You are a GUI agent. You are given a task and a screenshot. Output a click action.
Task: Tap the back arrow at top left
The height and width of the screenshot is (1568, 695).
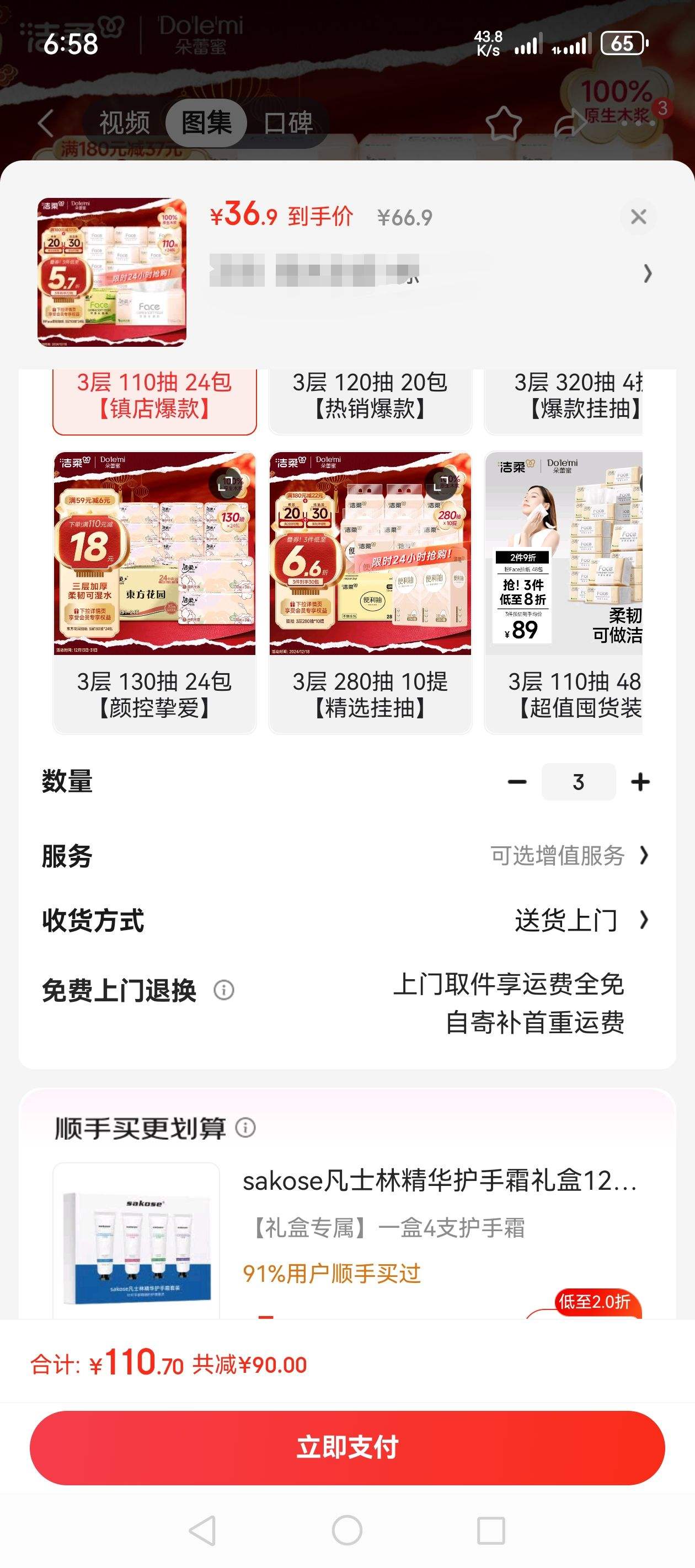click(x=46, y=124)
